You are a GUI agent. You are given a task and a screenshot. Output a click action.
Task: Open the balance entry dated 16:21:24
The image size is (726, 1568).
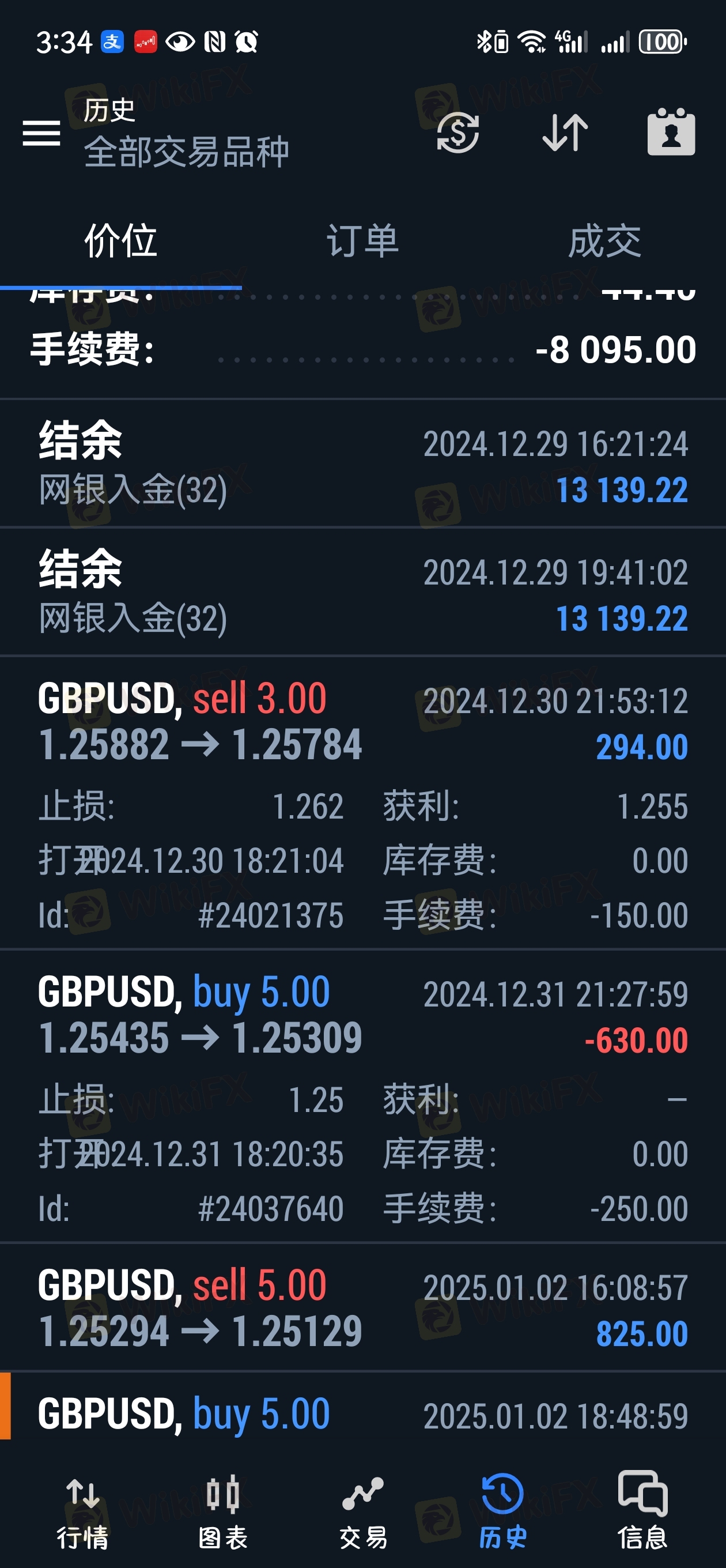coord(362,464)
